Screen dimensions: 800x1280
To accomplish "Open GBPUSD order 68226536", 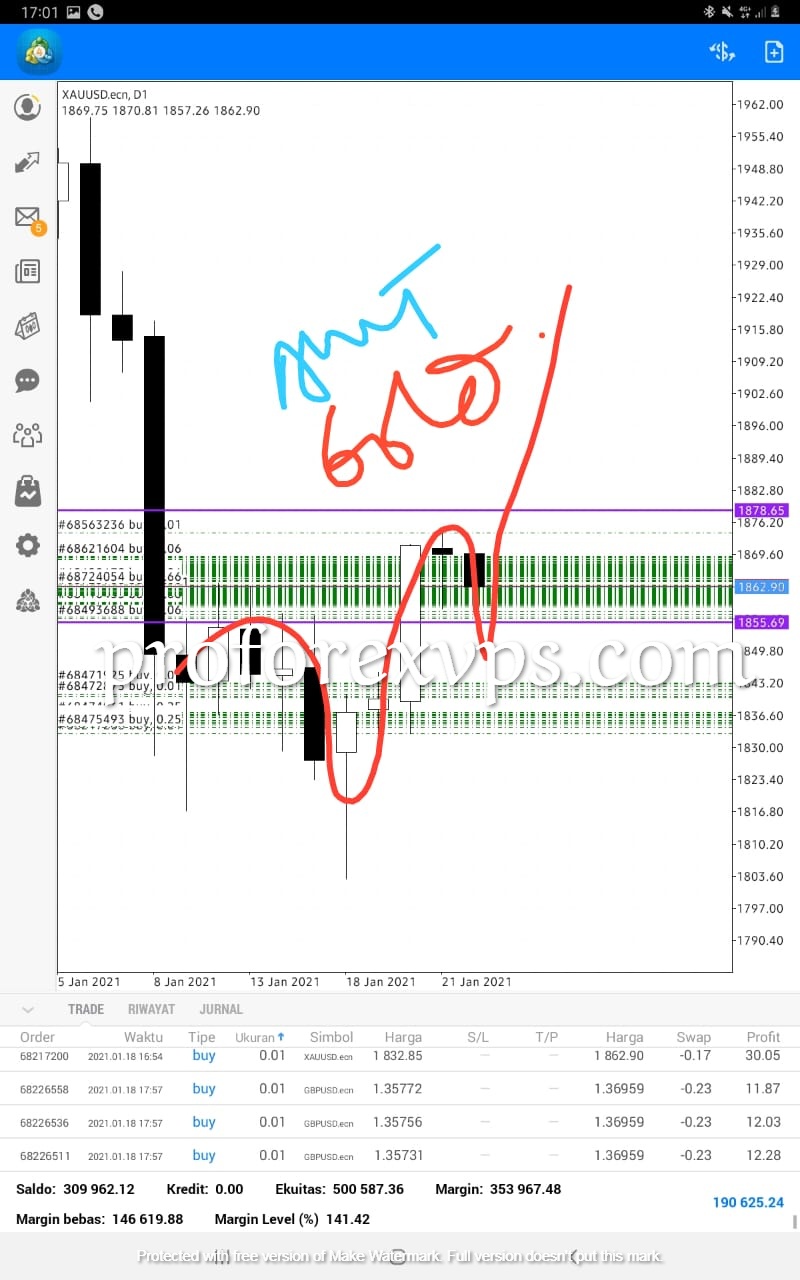I will pos(400,1122).
